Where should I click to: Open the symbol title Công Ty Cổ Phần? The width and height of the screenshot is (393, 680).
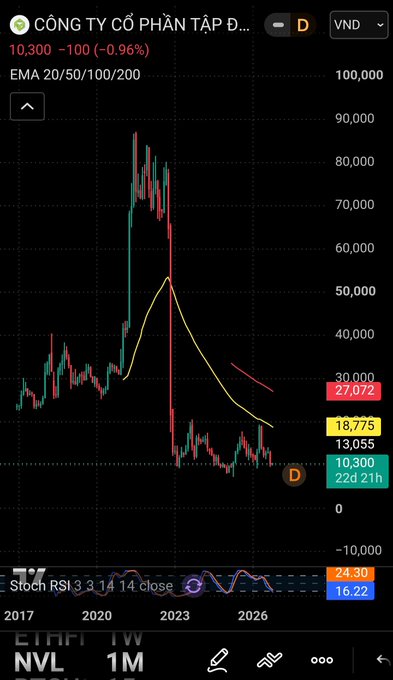[x=141, y=25]
